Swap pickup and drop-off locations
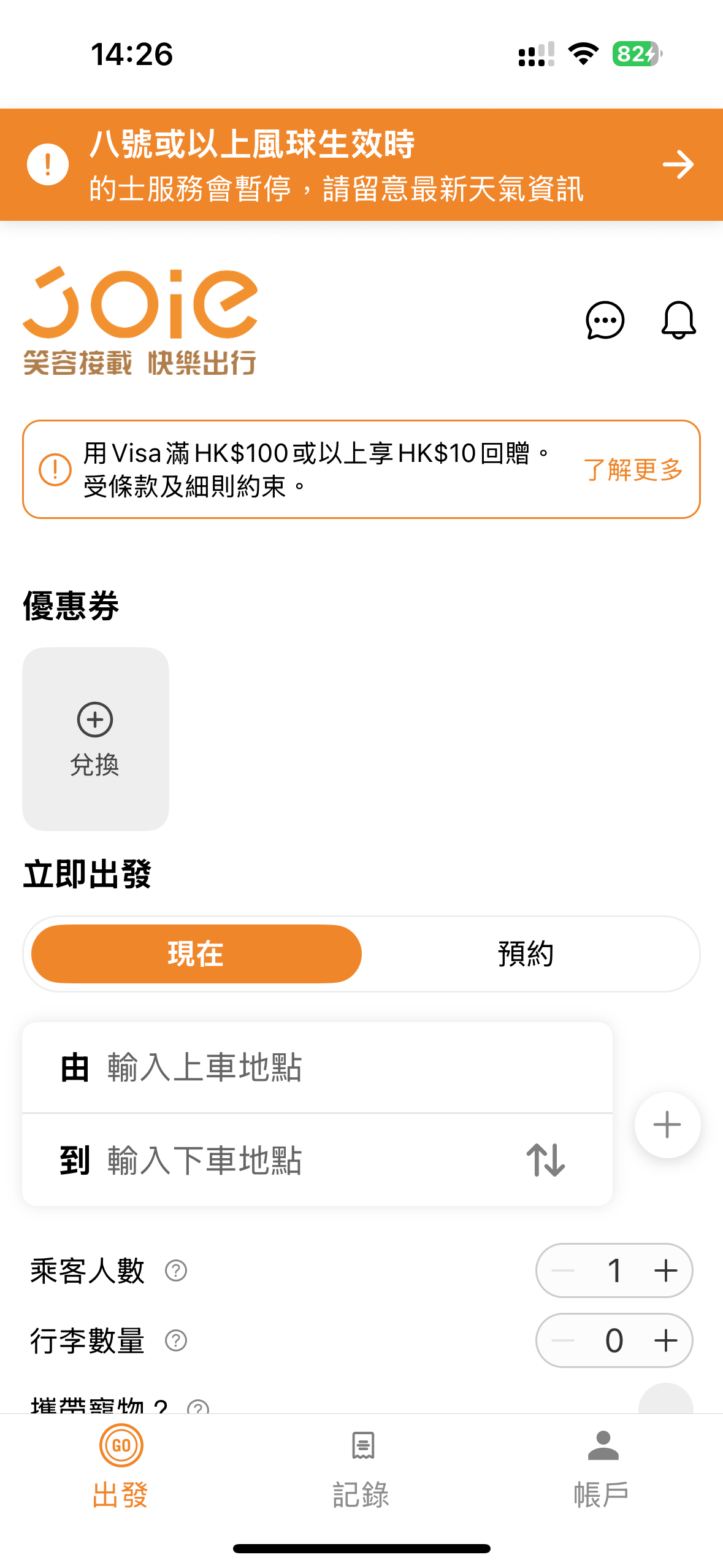Image resolution: width=723 pixels, height=1568 pixels. tap(545, 1160)
